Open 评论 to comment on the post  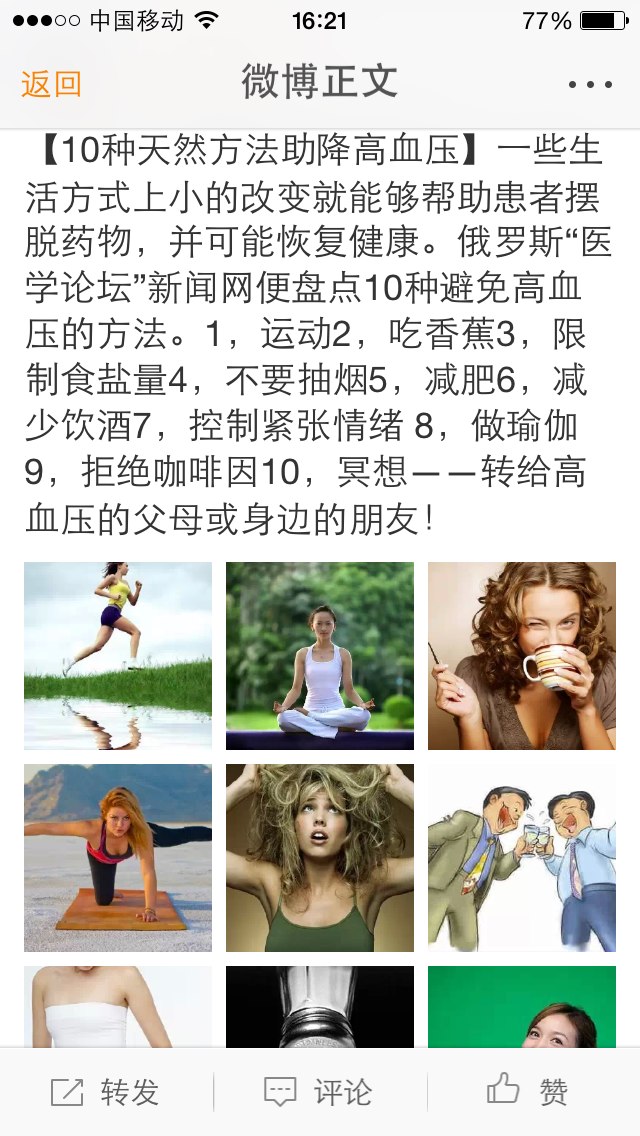[318, 1092]
